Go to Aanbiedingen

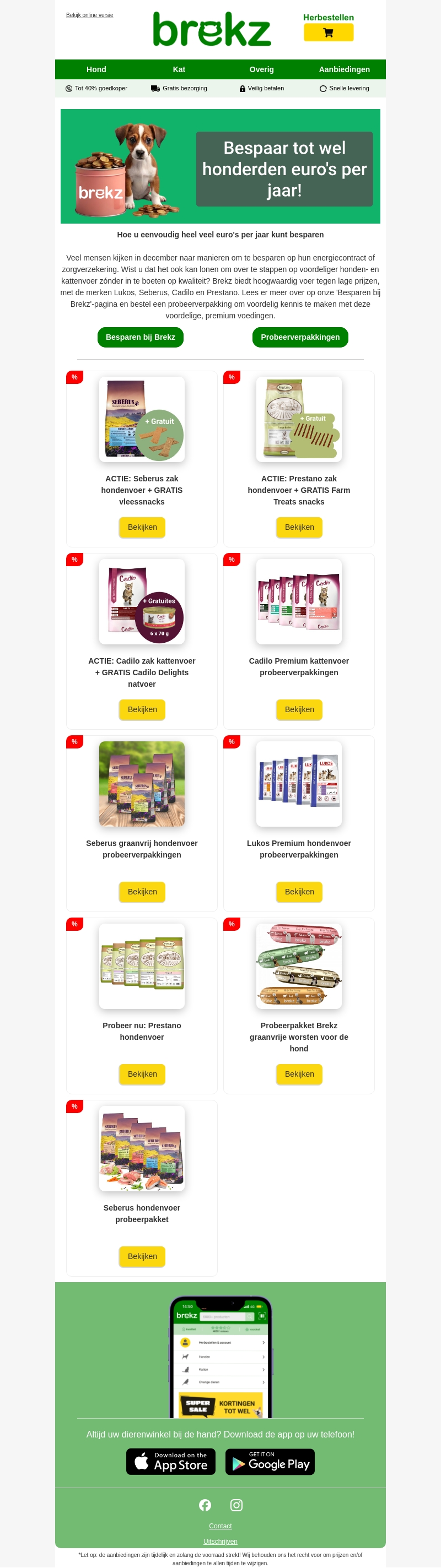click(344, 69)
